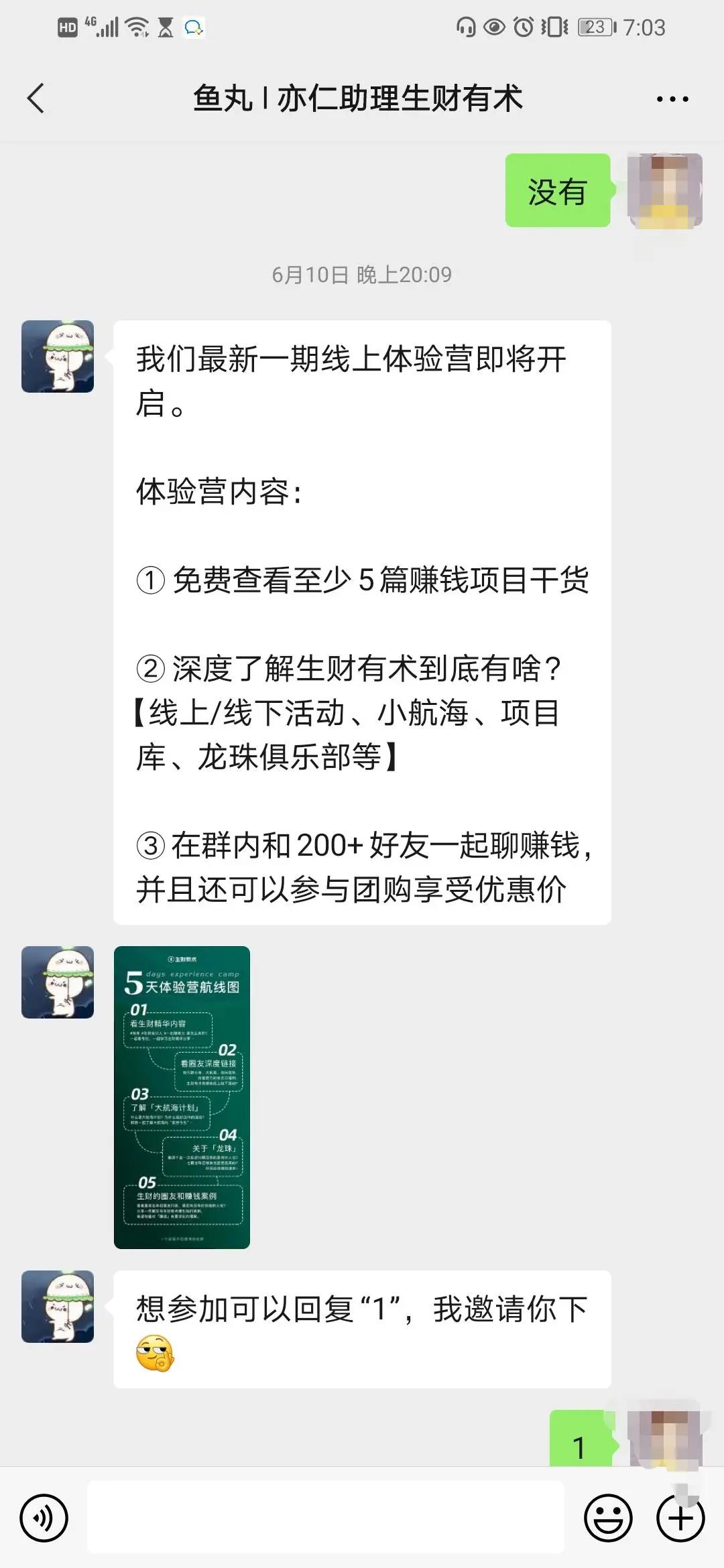This screenshot has height=1568, width=724.
Task: Go back from the chat
Action: (36, 99)
